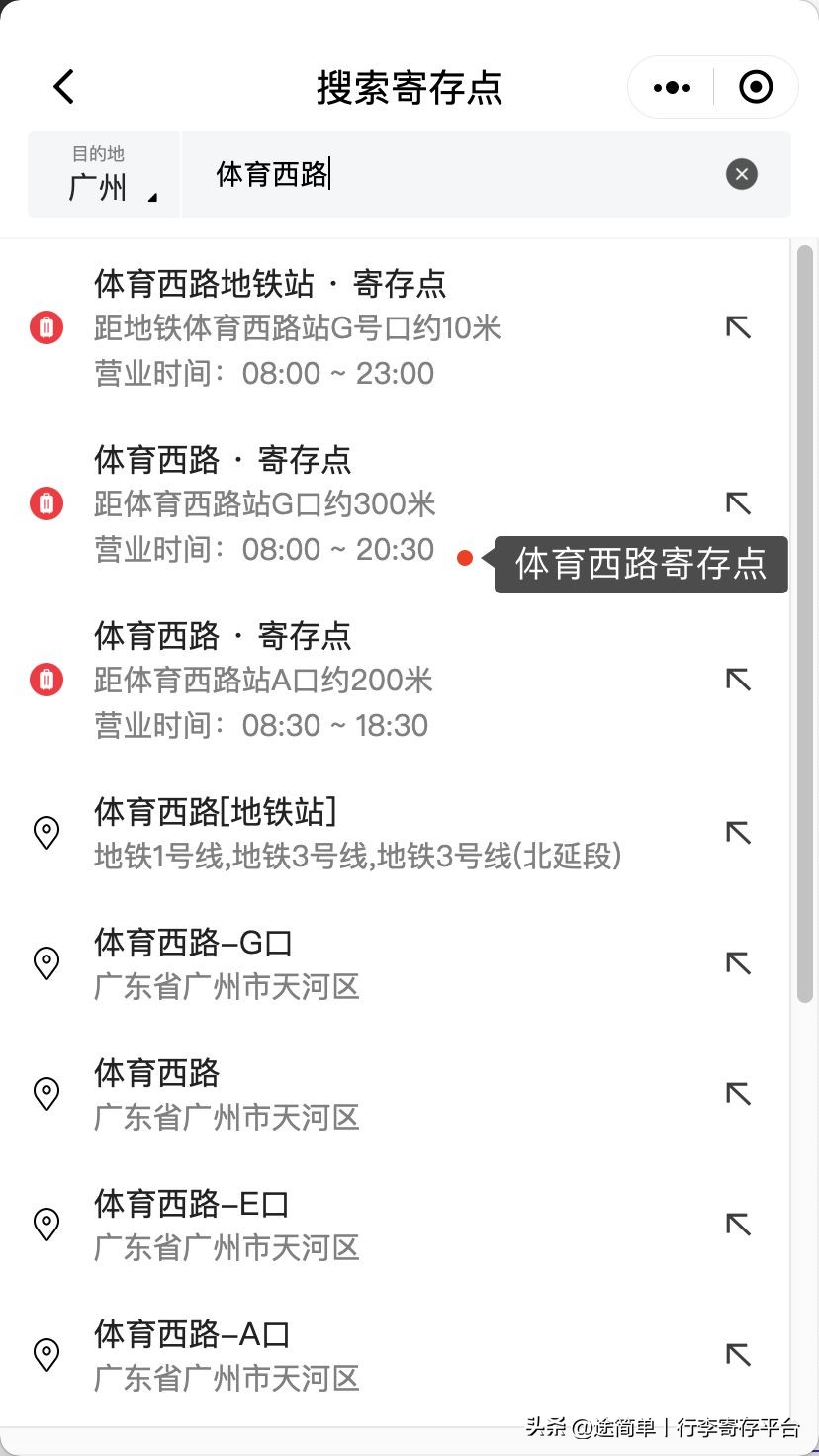Click the location pin beside 体育西路[地铁站]
819x1456 pixels.
[45, 833]
